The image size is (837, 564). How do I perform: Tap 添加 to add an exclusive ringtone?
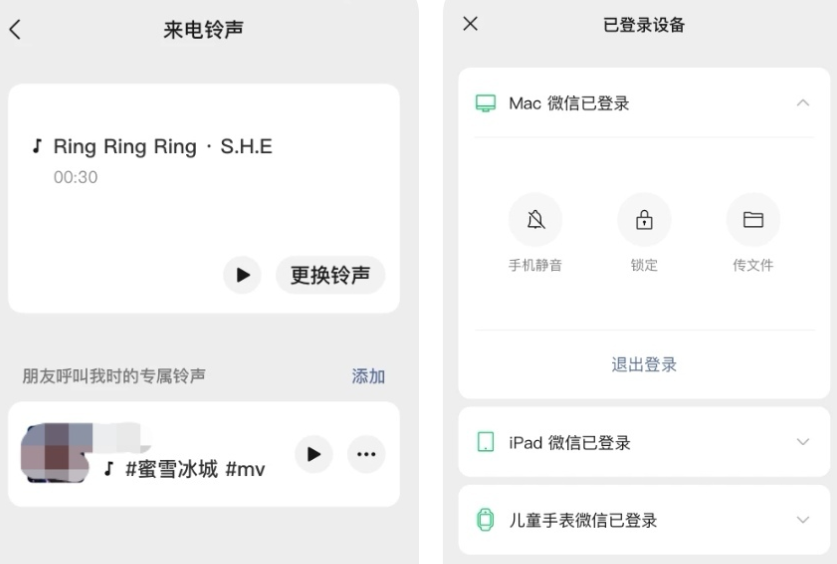coord(368,376)
